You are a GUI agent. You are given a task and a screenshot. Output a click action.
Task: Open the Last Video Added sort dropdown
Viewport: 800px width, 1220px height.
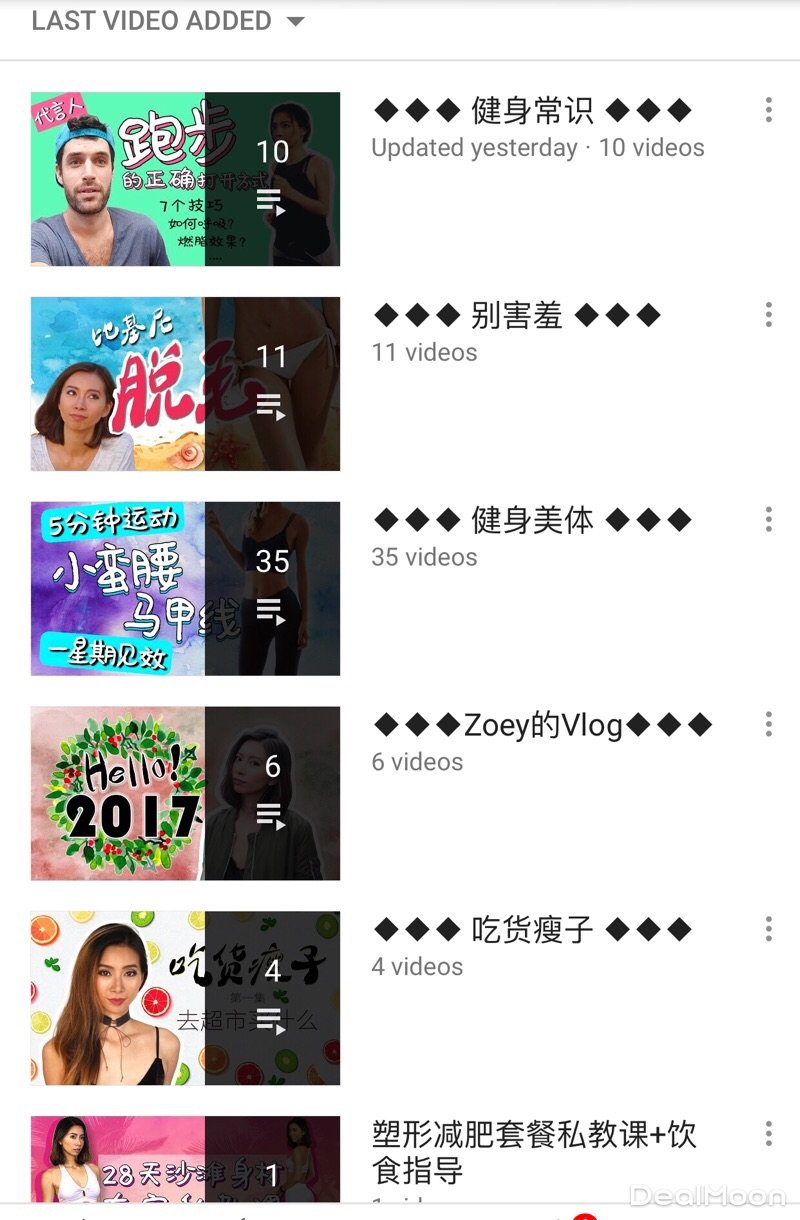[x=168, y=21]
